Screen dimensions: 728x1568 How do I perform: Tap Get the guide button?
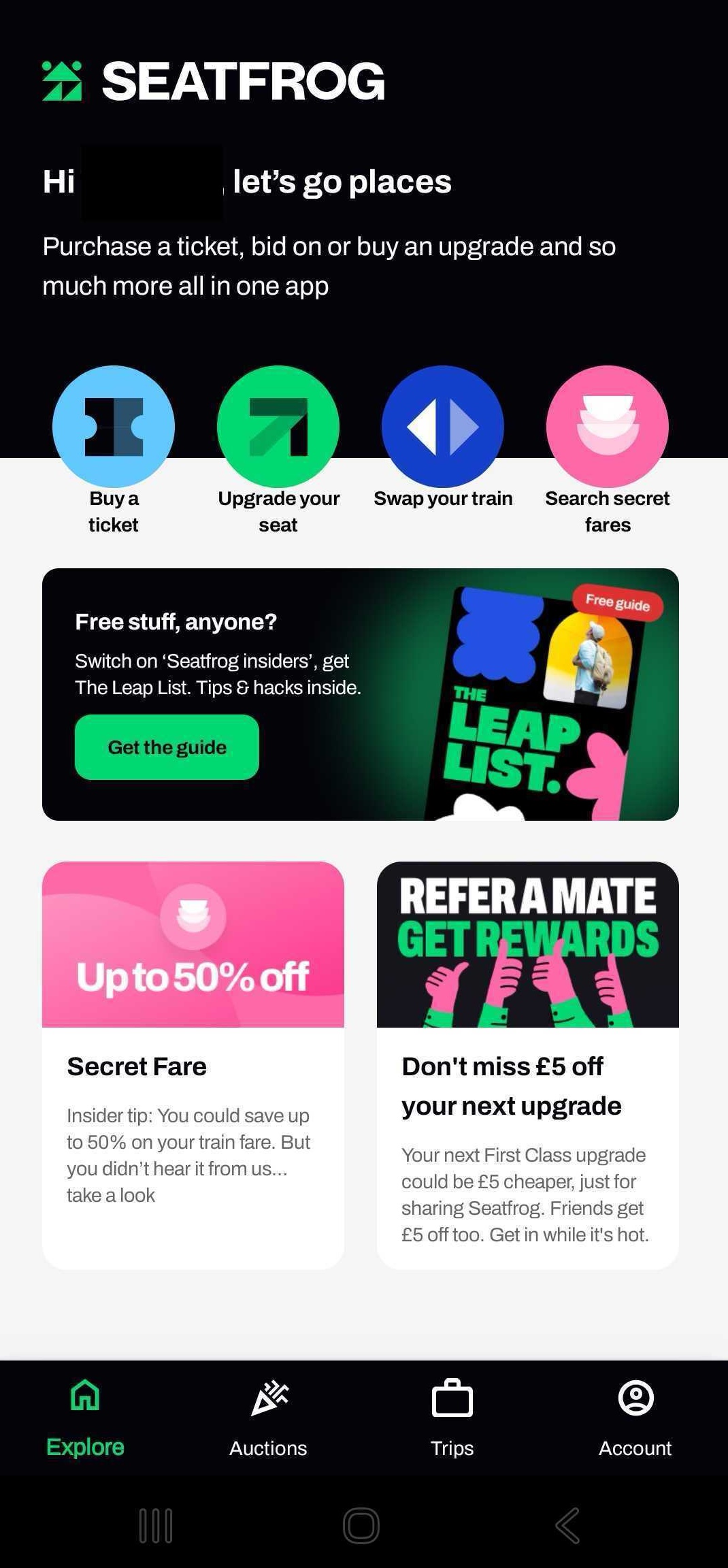pos(167,747)
